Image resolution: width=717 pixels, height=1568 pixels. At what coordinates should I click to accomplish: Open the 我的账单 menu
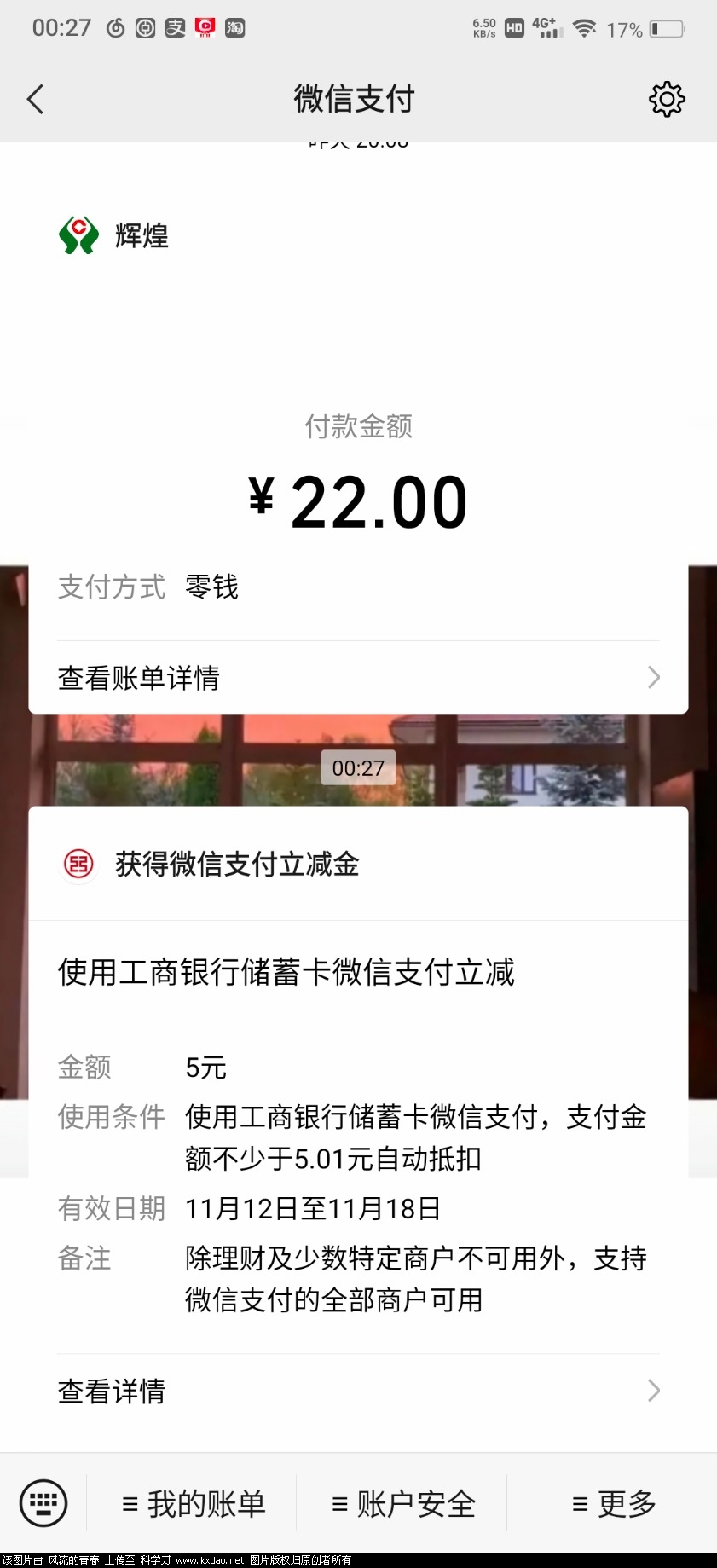[194, 1504]
